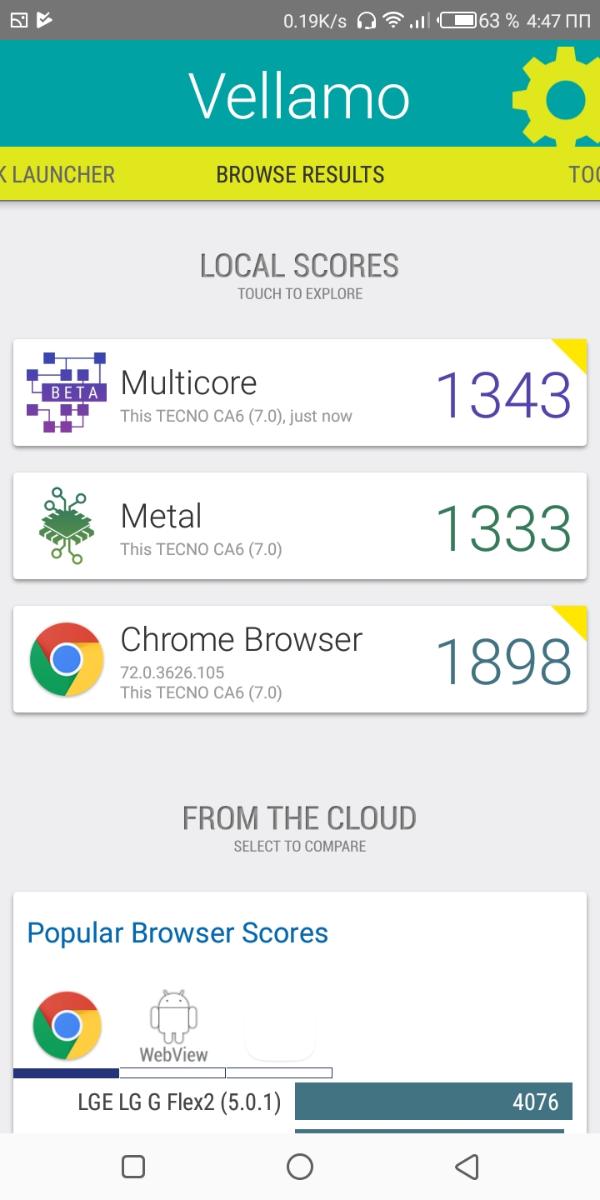
Task: View Chrome Browser score details
Action: (300, 659)
